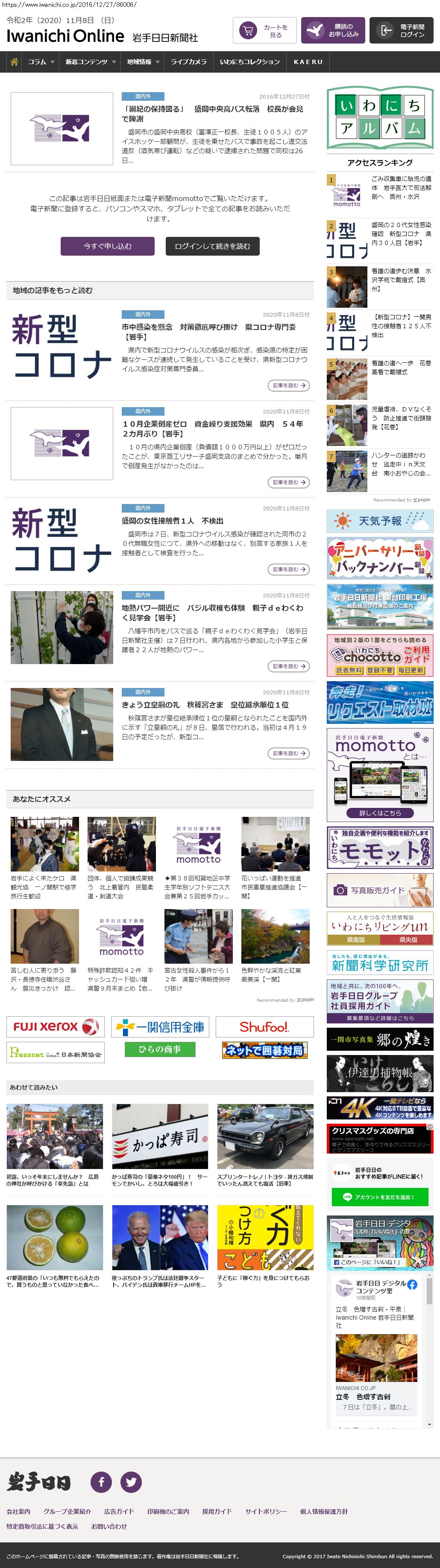Viewport: 440px width, 1568px height.
Task: Open the cart via カートを見る
Action: point(264,30)
